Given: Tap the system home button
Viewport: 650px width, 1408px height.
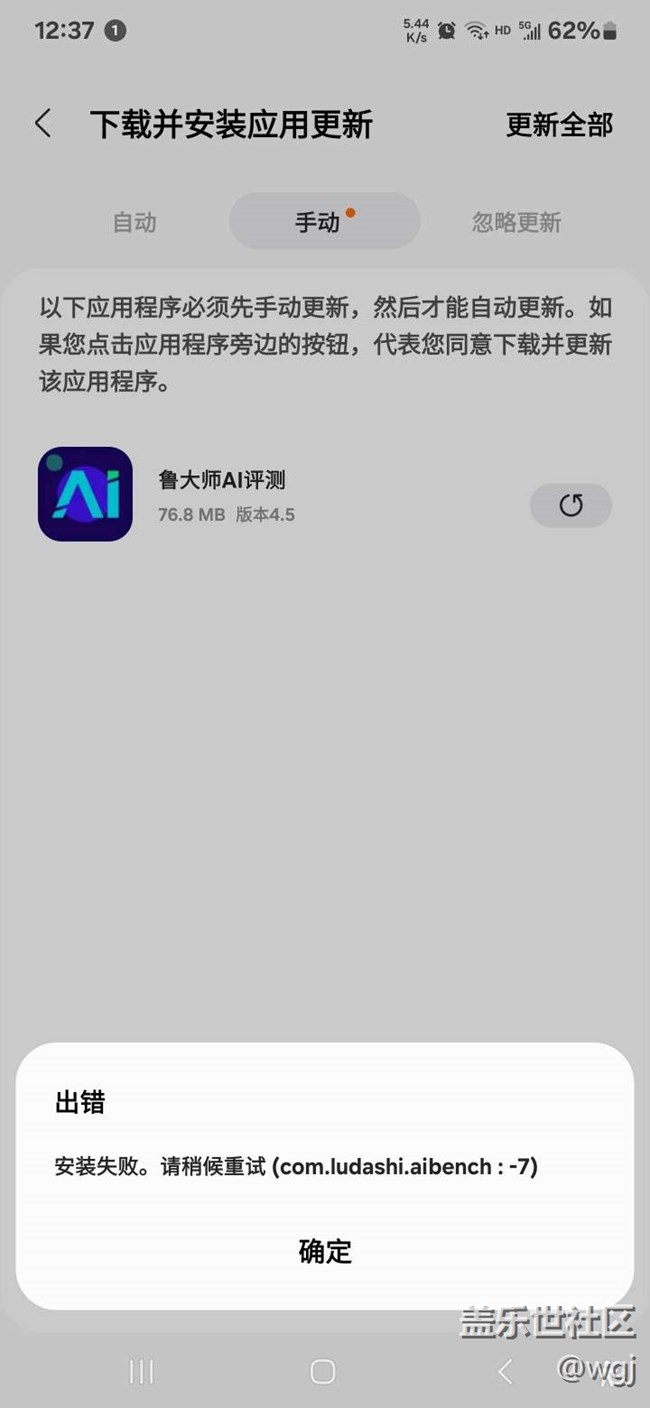Looking at the screenshot, I should 322,1371.
